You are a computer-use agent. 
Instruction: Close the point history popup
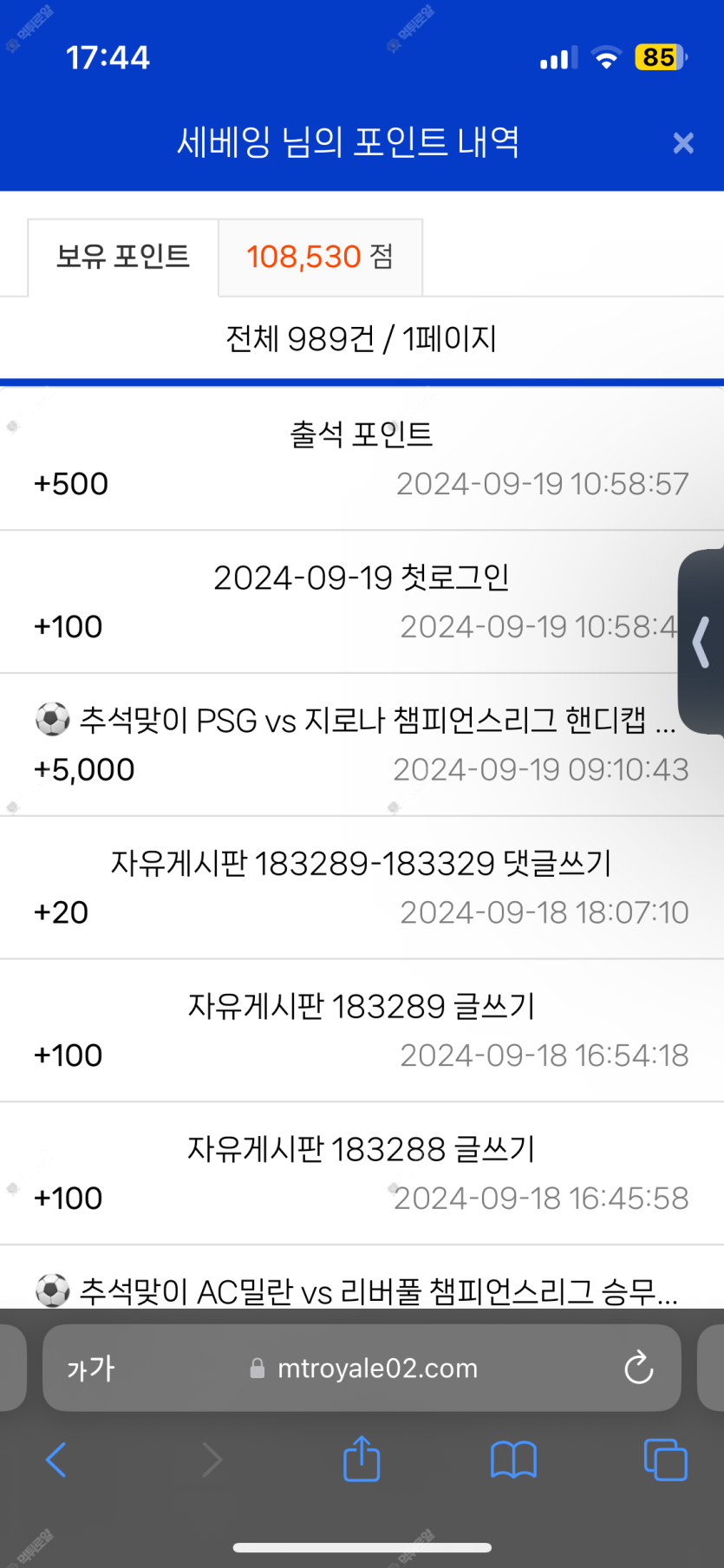point(683,143)
